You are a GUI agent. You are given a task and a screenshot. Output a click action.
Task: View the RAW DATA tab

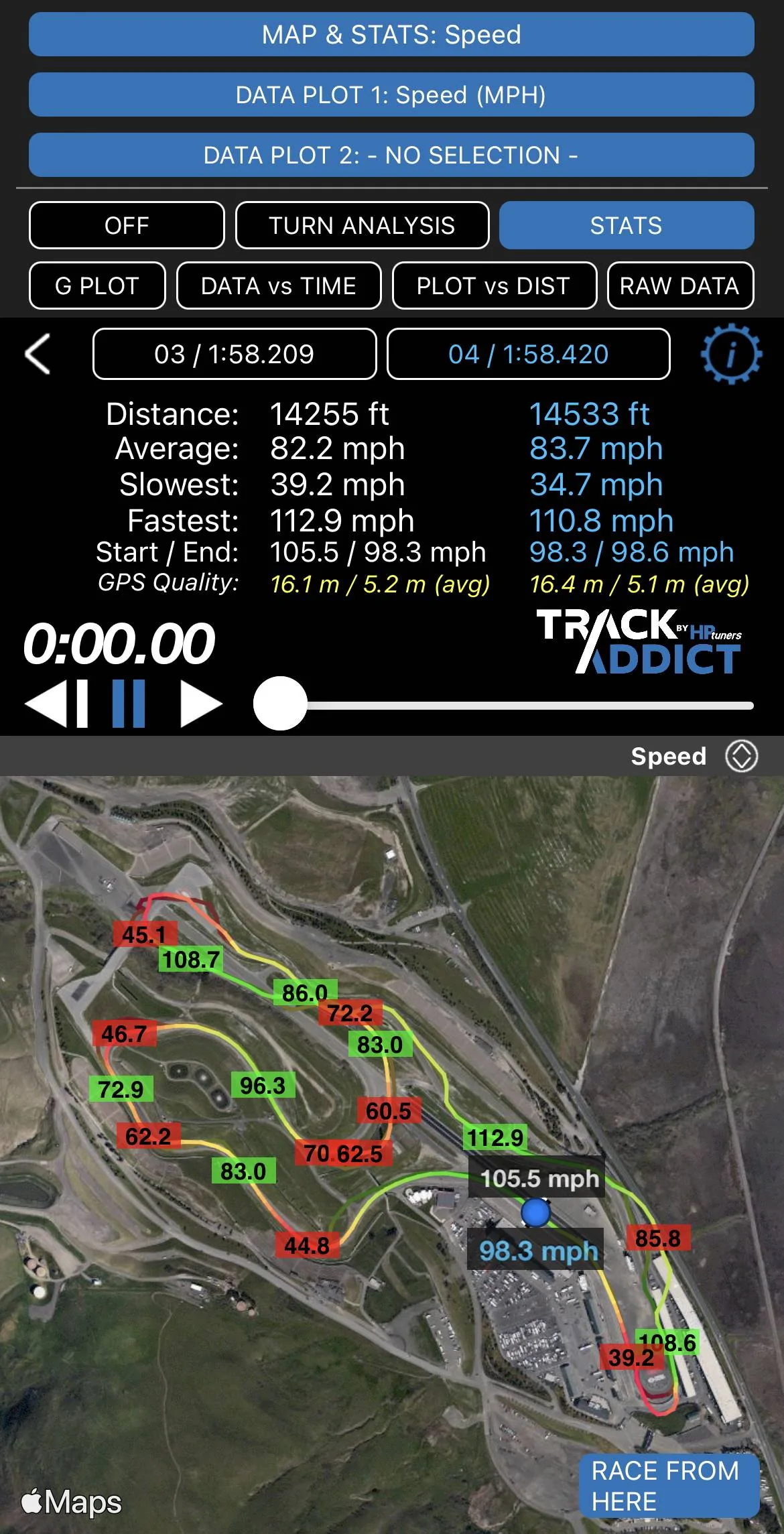point(680,285)
